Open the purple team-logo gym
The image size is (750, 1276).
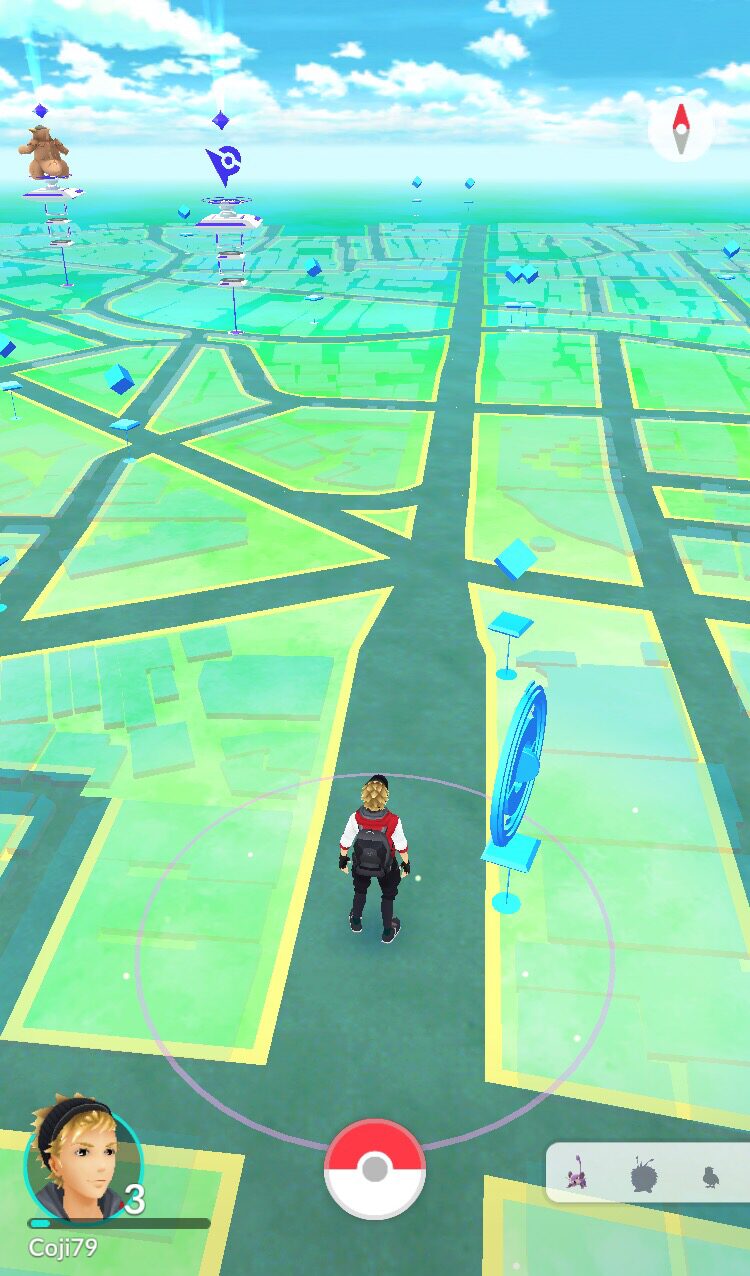tap(224, 165)
